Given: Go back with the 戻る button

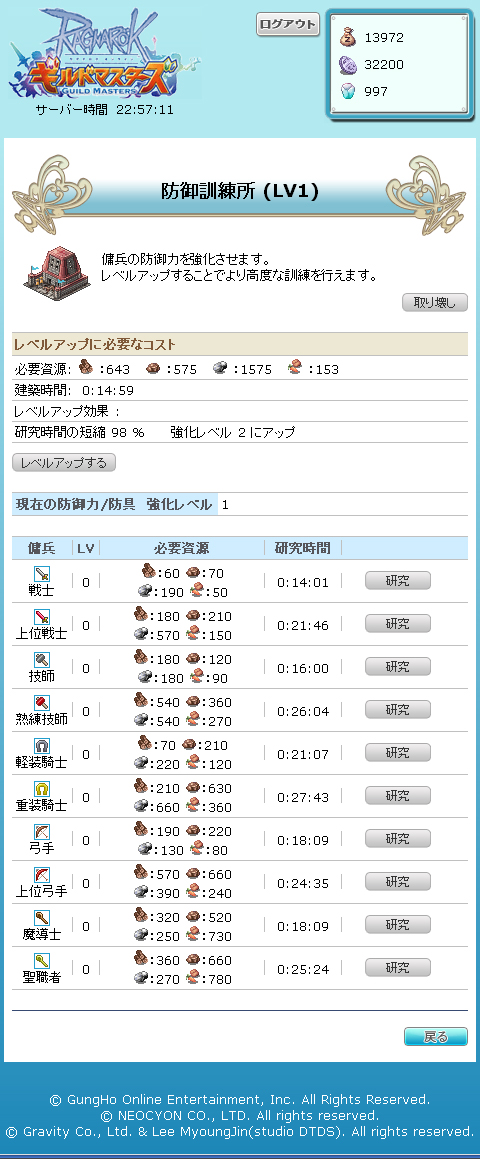Looking at the screenshot, I should [x=436, y=1036].
